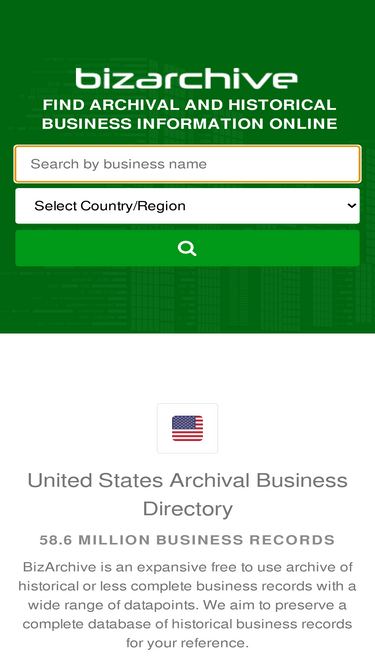Focus the Search by business name field
The width and height of the screenshot is (375, 667).
(x=188, y=164)
